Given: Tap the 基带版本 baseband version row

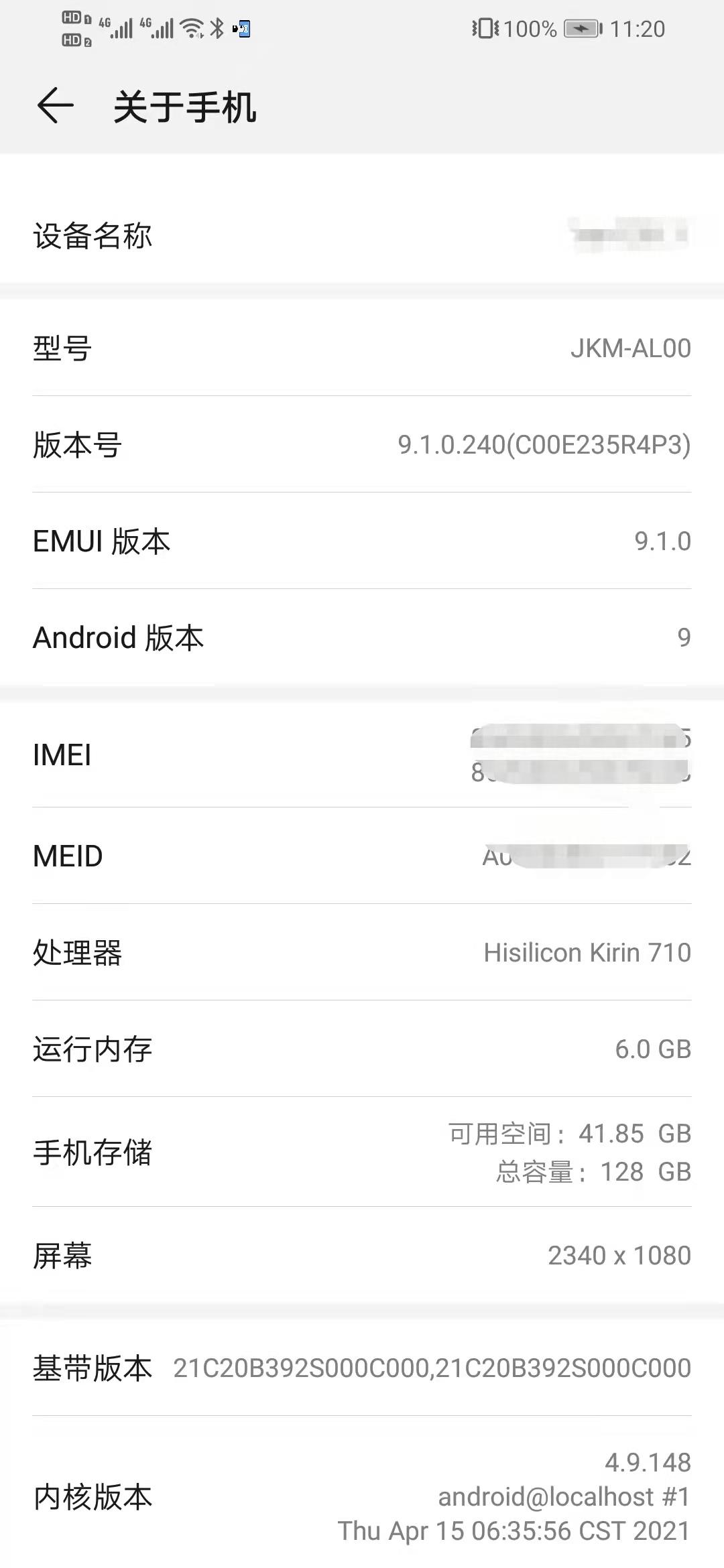Looking at the screenshot, I should (362, 1367).
